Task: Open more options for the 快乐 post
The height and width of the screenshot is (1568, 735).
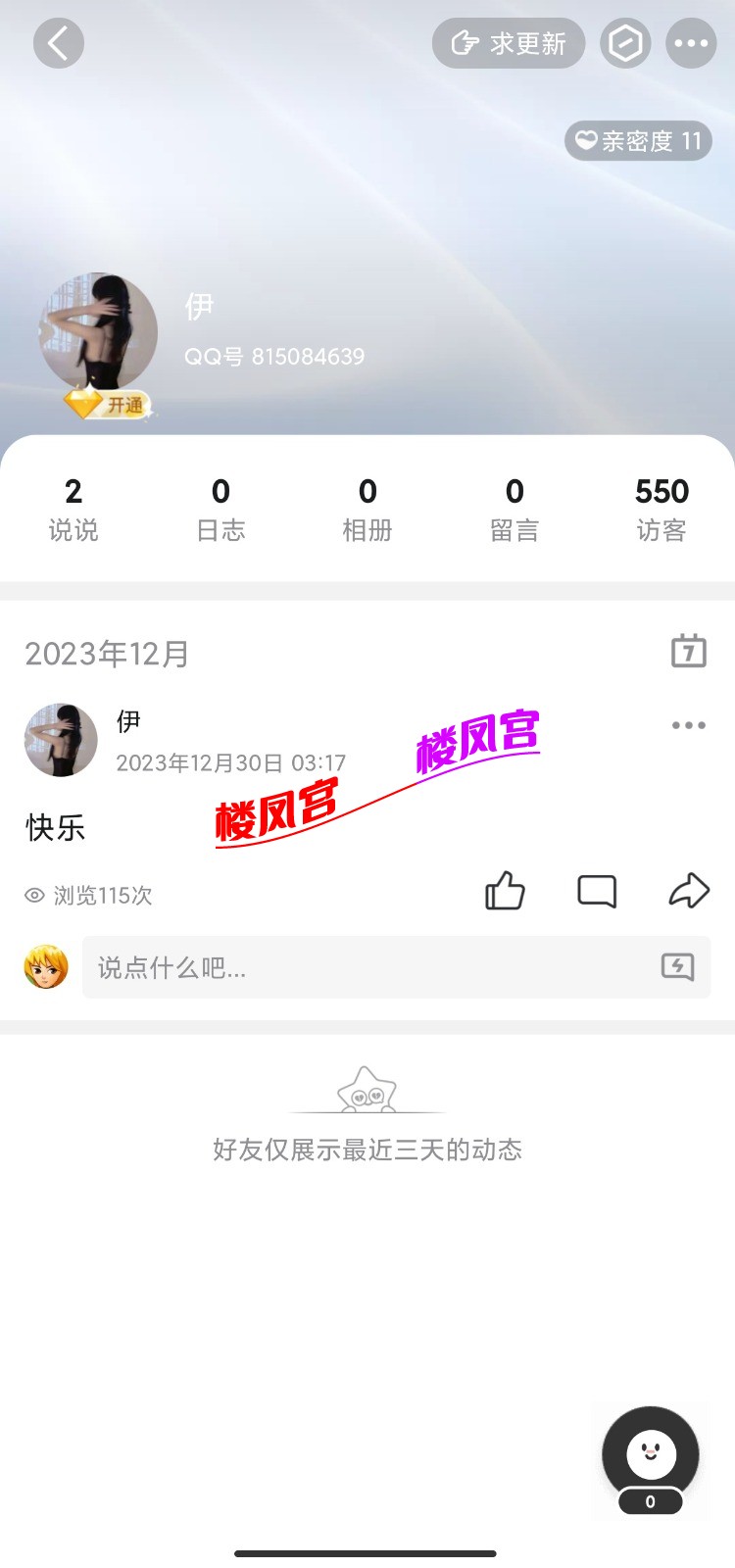Action: tap(688, 725)
